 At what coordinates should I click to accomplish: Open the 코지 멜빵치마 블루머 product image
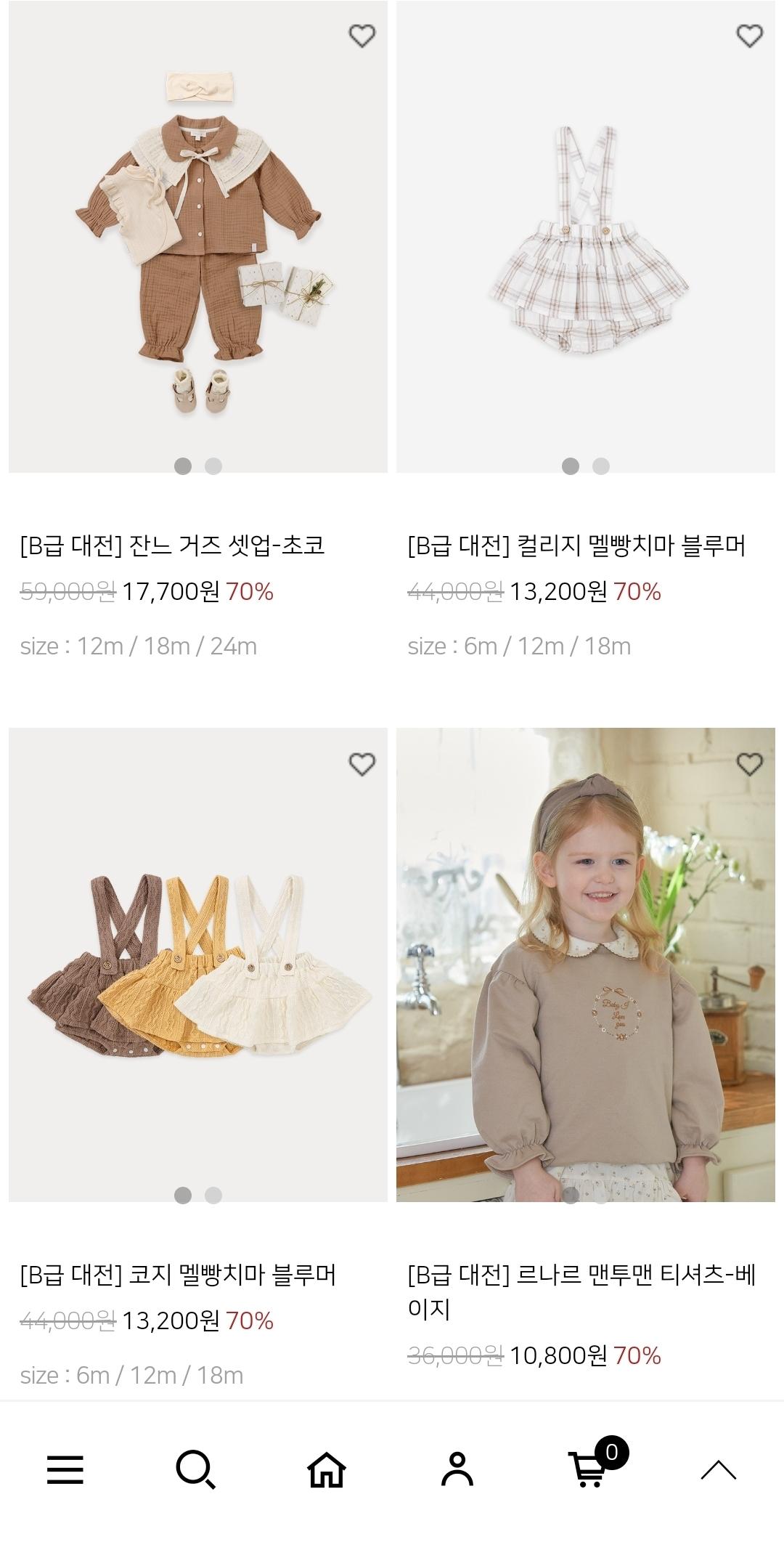pos(197,966)
